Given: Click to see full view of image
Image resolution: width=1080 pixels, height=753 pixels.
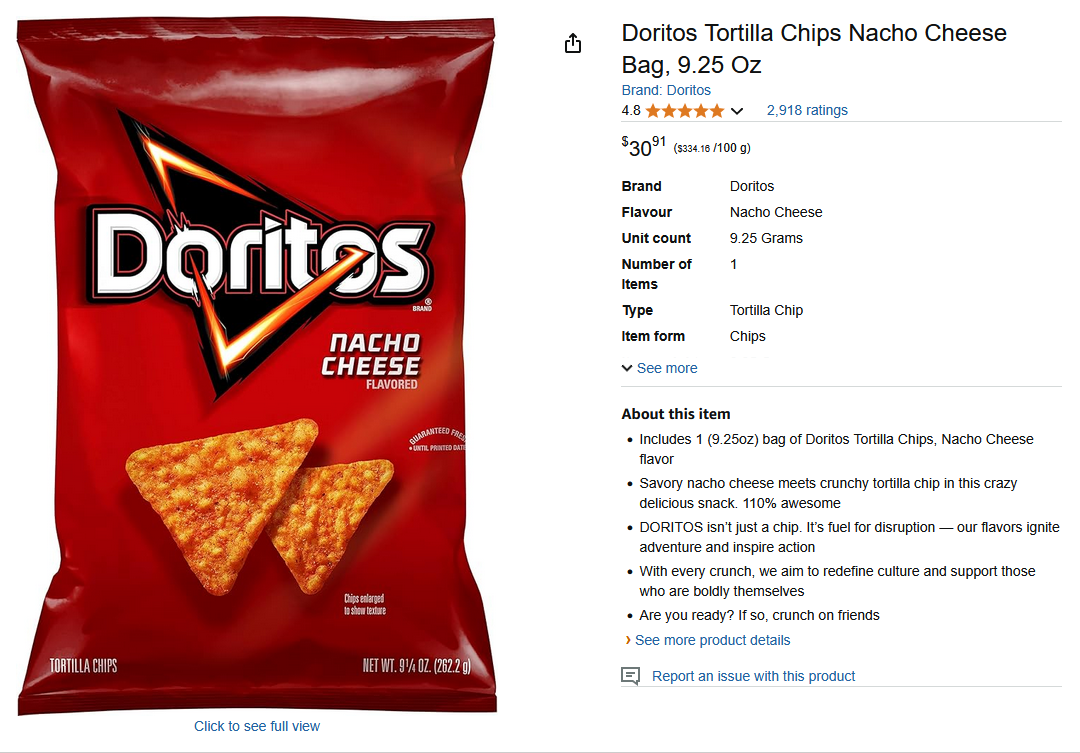Looking at the screenshot, I should [257, 726].
